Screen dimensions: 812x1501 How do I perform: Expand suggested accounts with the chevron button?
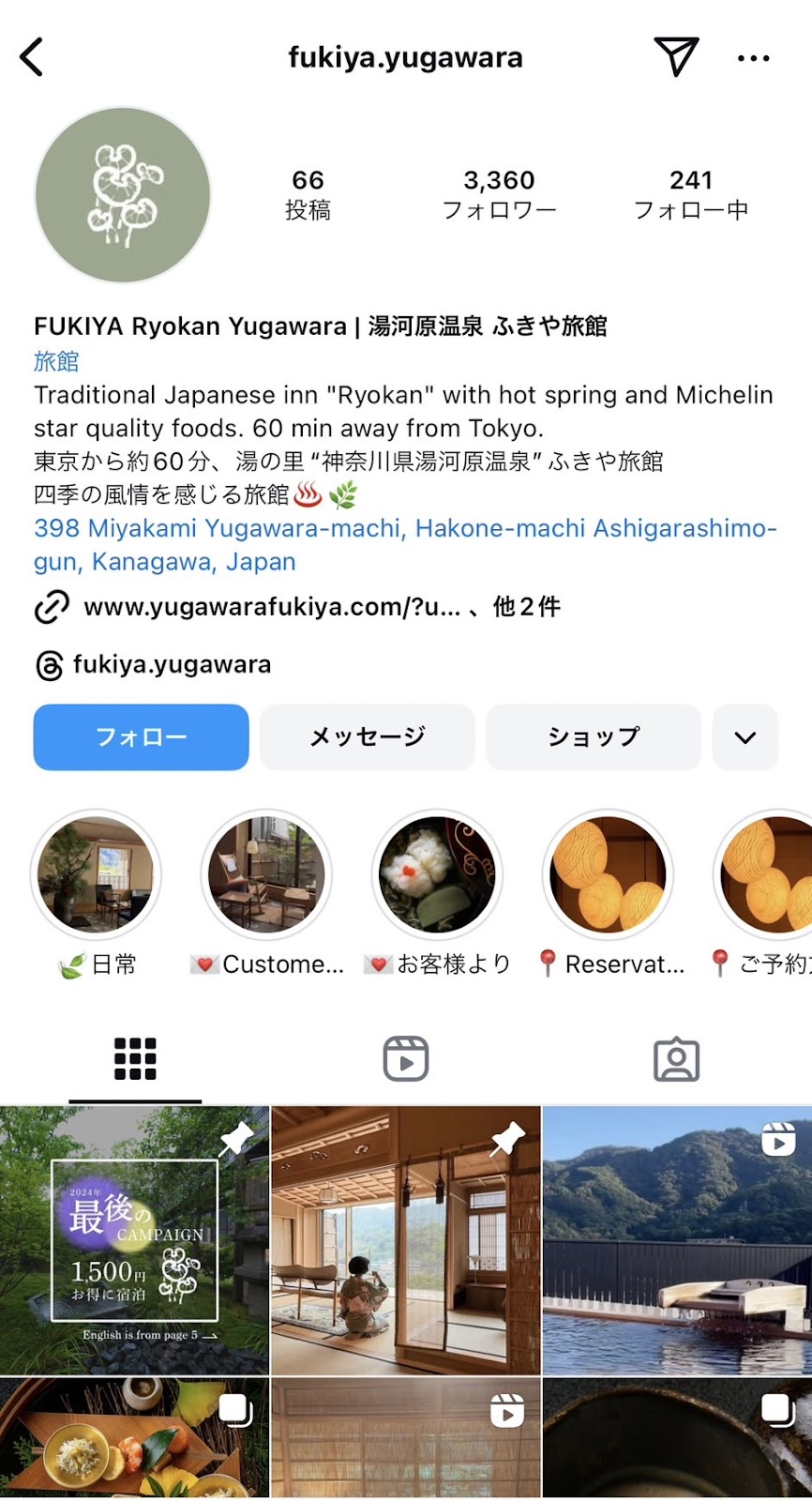[x=745, y=737]
